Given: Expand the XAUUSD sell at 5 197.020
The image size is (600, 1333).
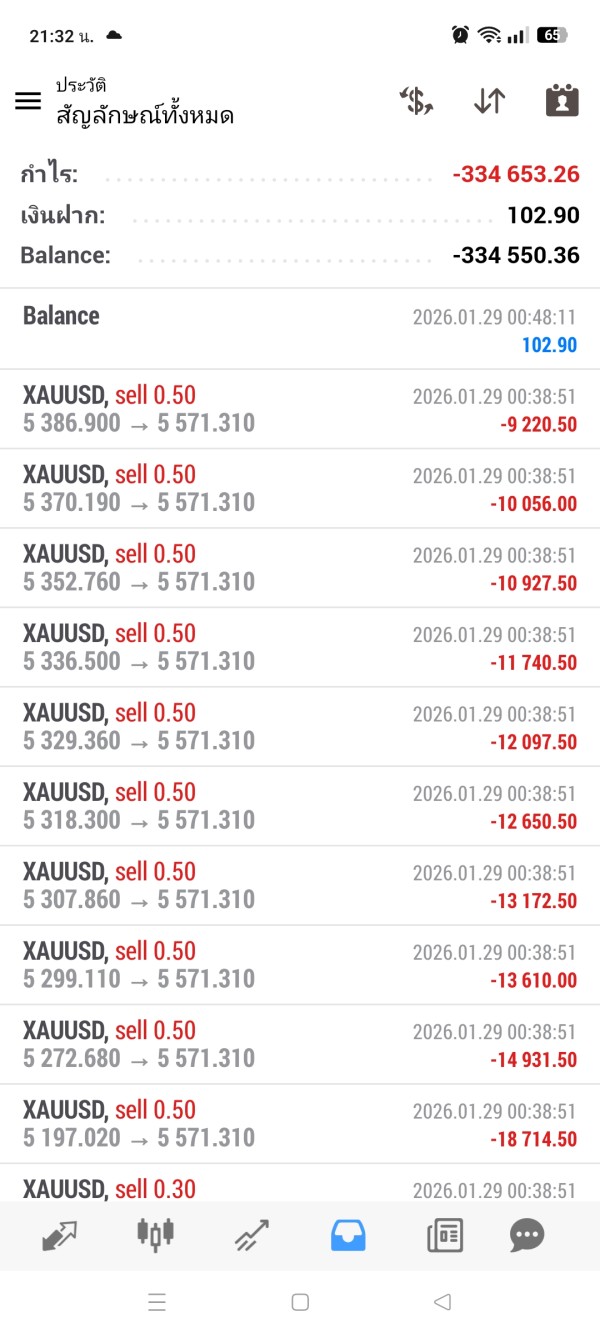Looking at the screenshot, I should pos(300,1124).
